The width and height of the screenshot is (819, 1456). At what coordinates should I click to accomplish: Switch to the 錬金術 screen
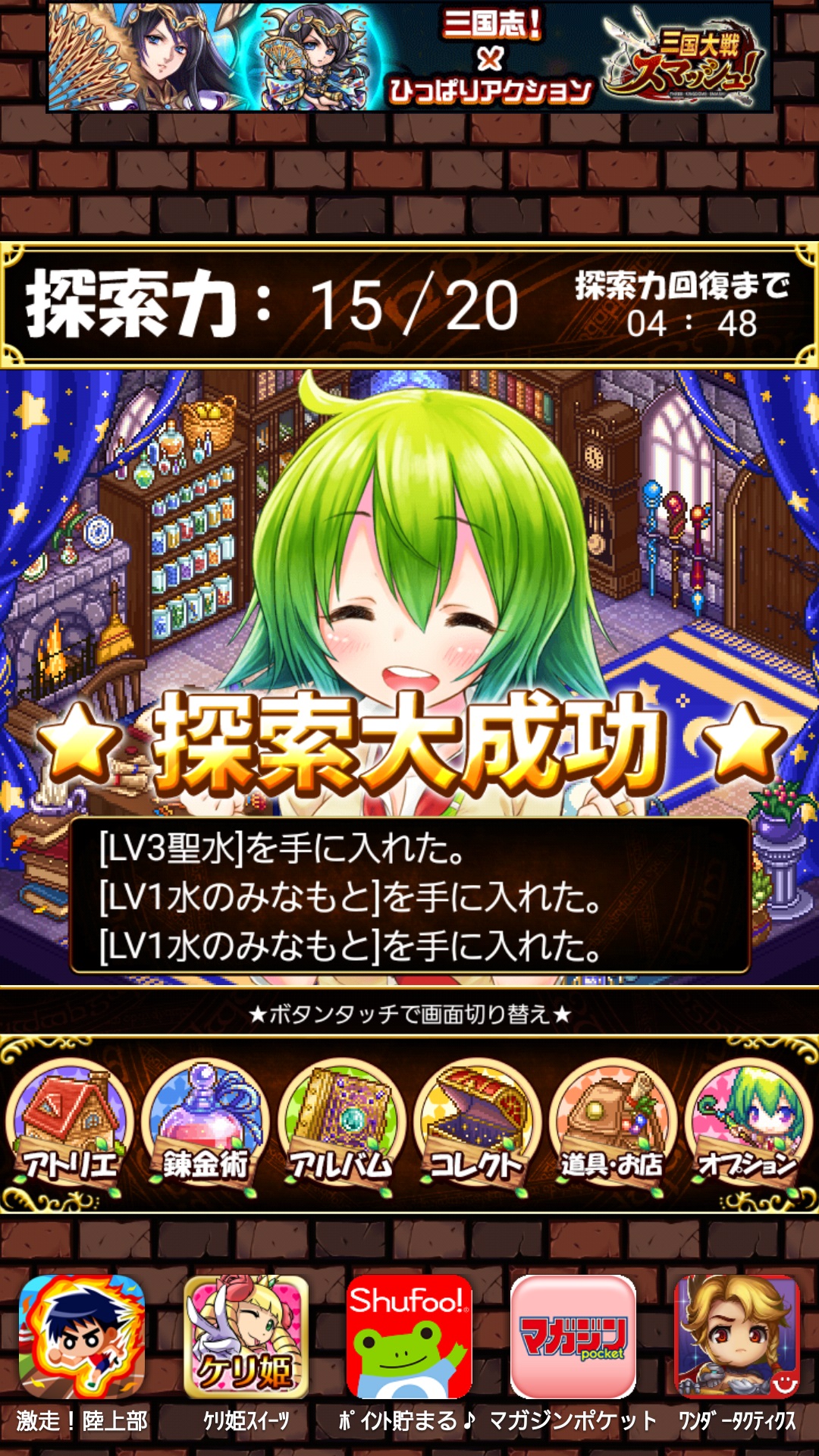pyautogui.click(x=206, y=1125)
